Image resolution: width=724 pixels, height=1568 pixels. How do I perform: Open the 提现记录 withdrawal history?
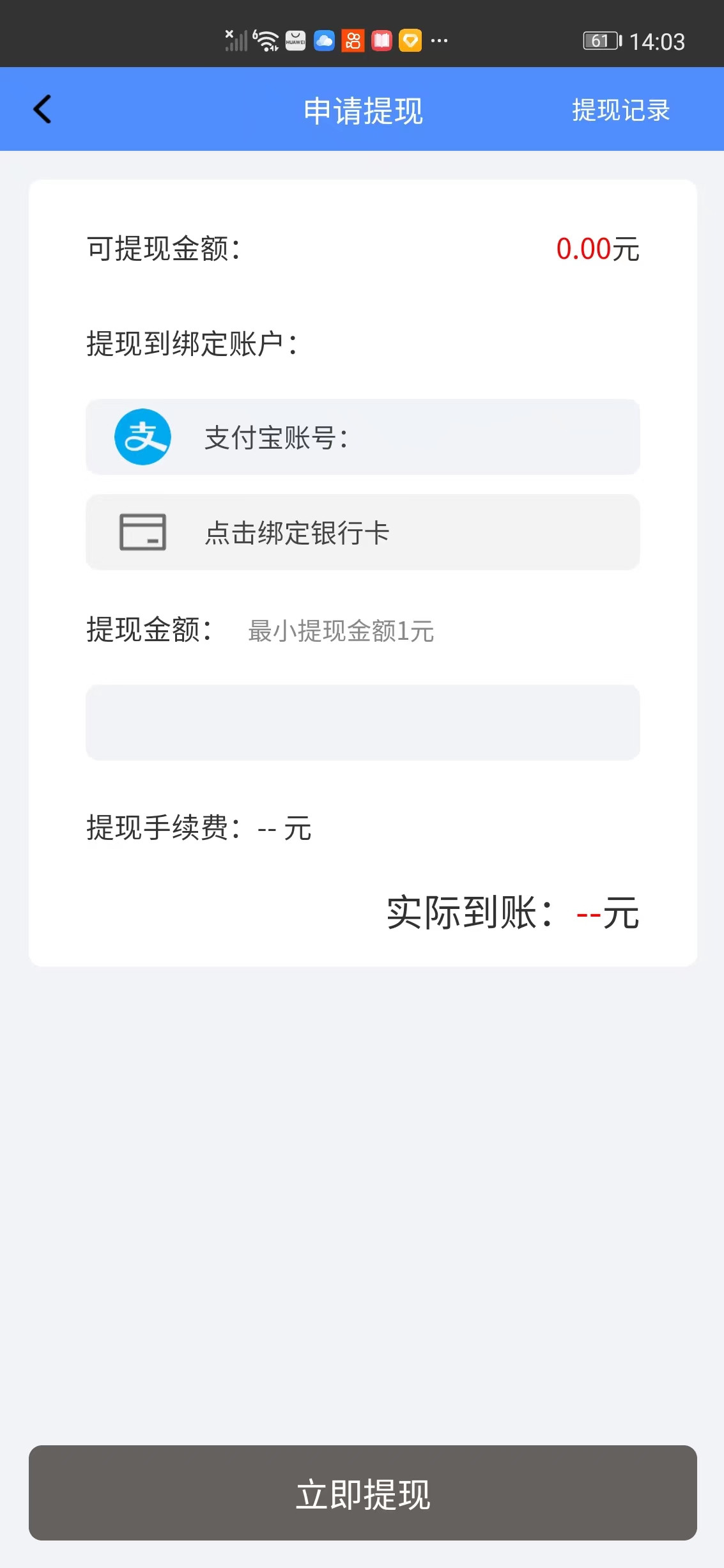click(x=620, y=110)
